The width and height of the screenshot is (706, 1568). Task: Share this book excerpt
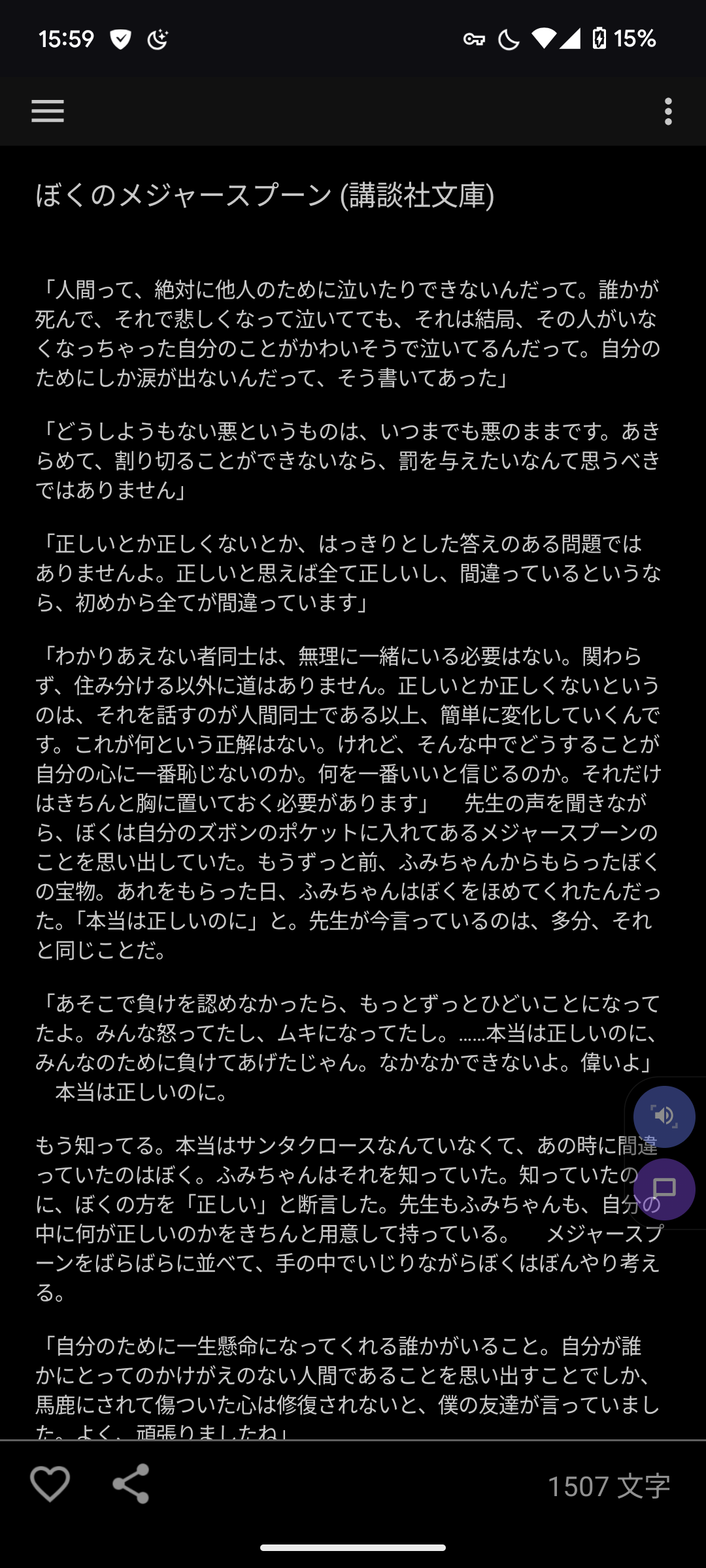click(x=131, y=1484)
